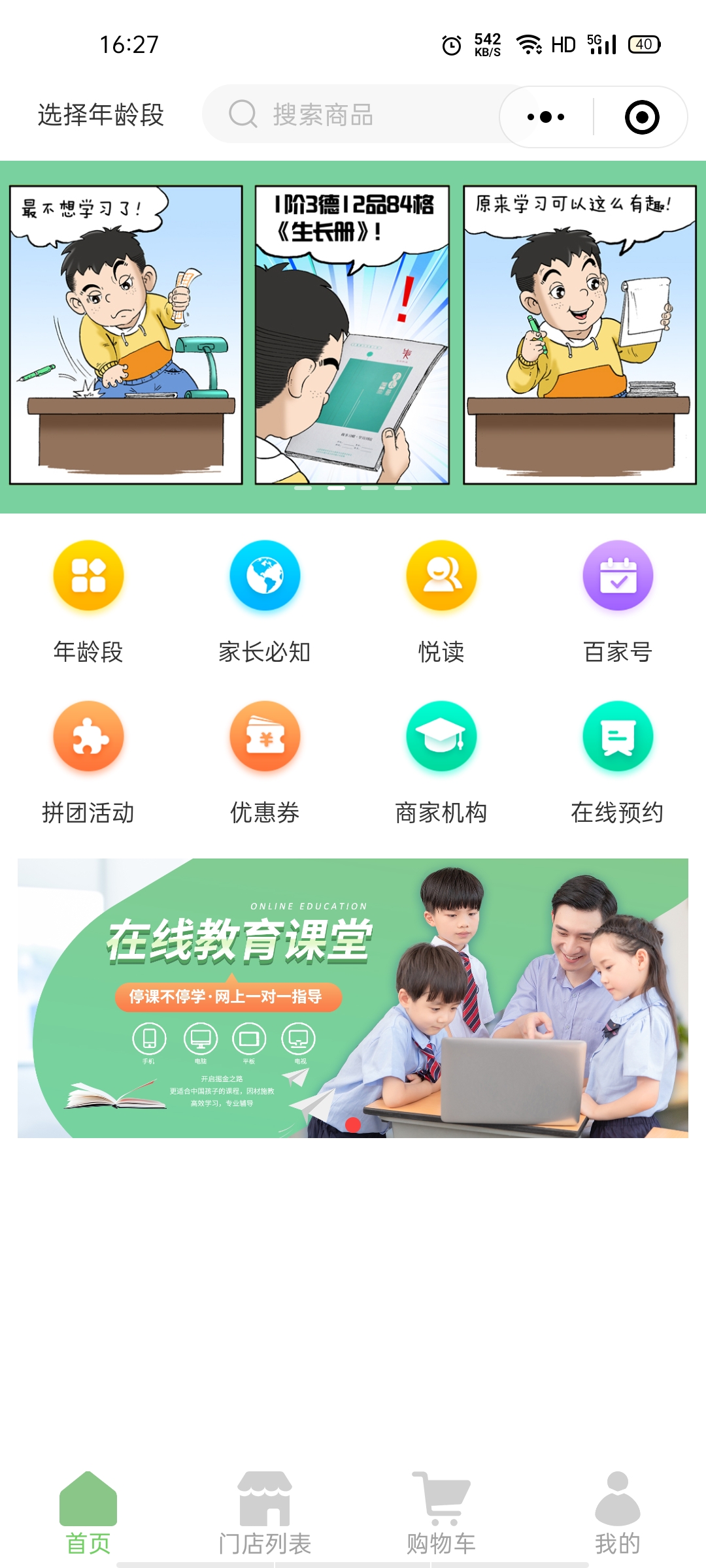Open the 选择年龄段 age selector

click(x=101, y=115)
